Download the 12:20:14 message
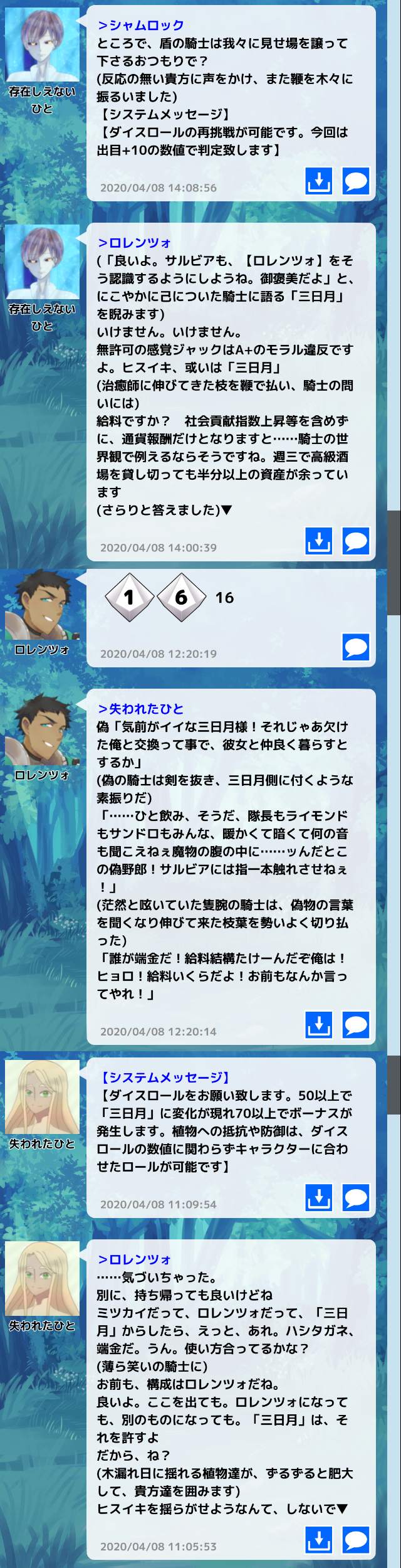The width and height of the screenshot is (401, 1568). (318, 1024)
